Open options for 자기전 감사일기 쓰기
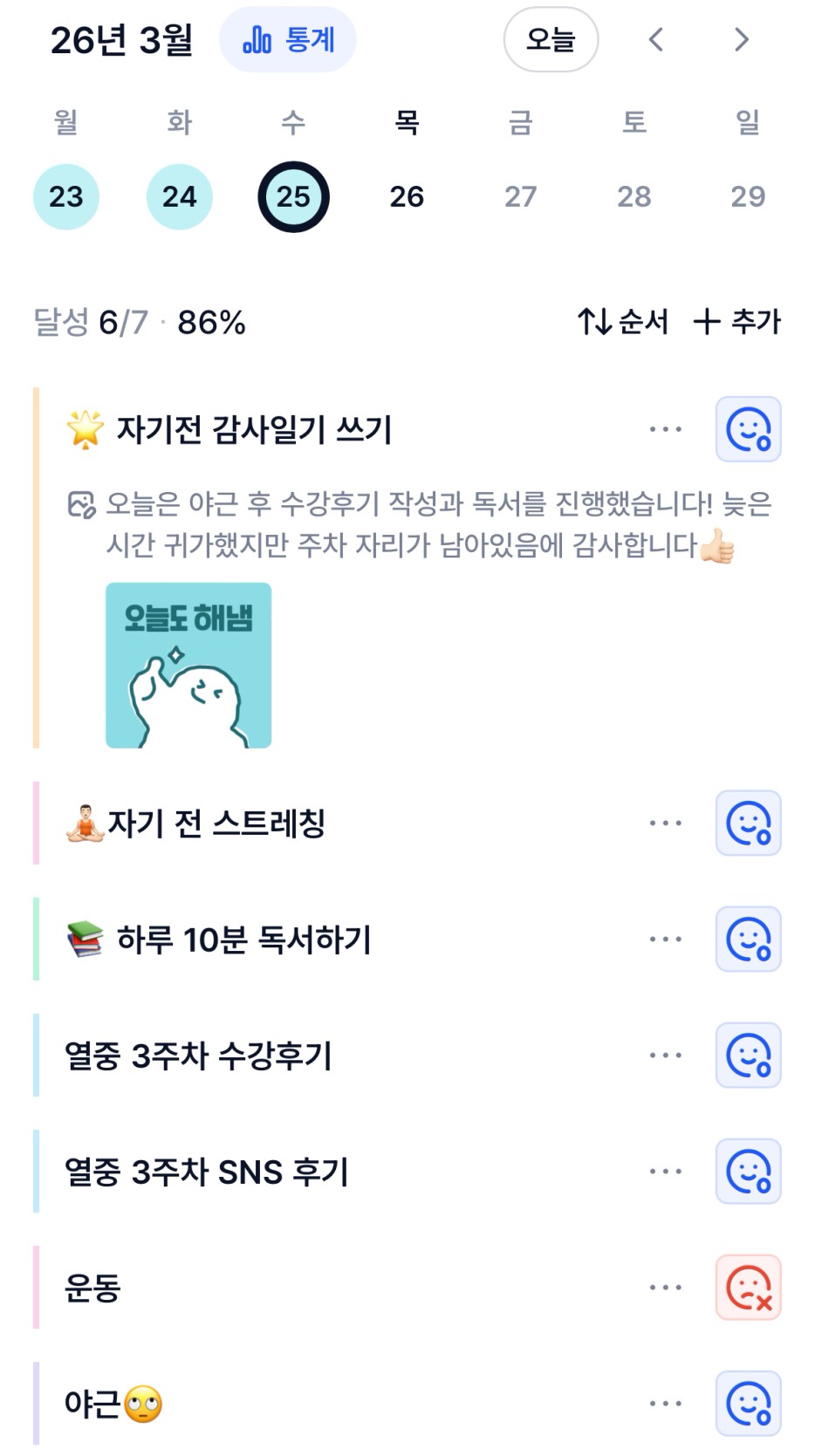This screenshot has height=1456, width=815. pyautogui.click(x=665, y=429)
